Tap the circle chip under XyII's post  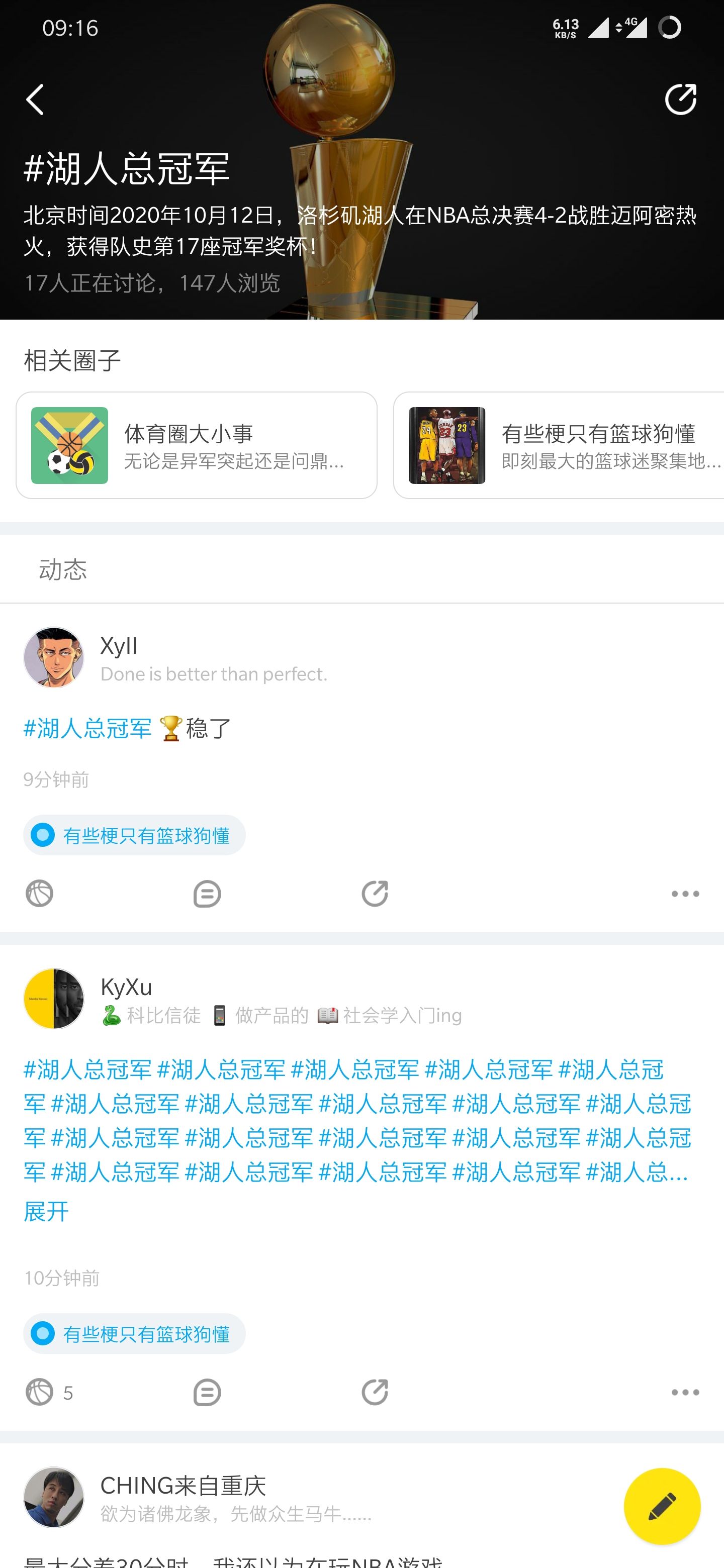tap(135, 835)
